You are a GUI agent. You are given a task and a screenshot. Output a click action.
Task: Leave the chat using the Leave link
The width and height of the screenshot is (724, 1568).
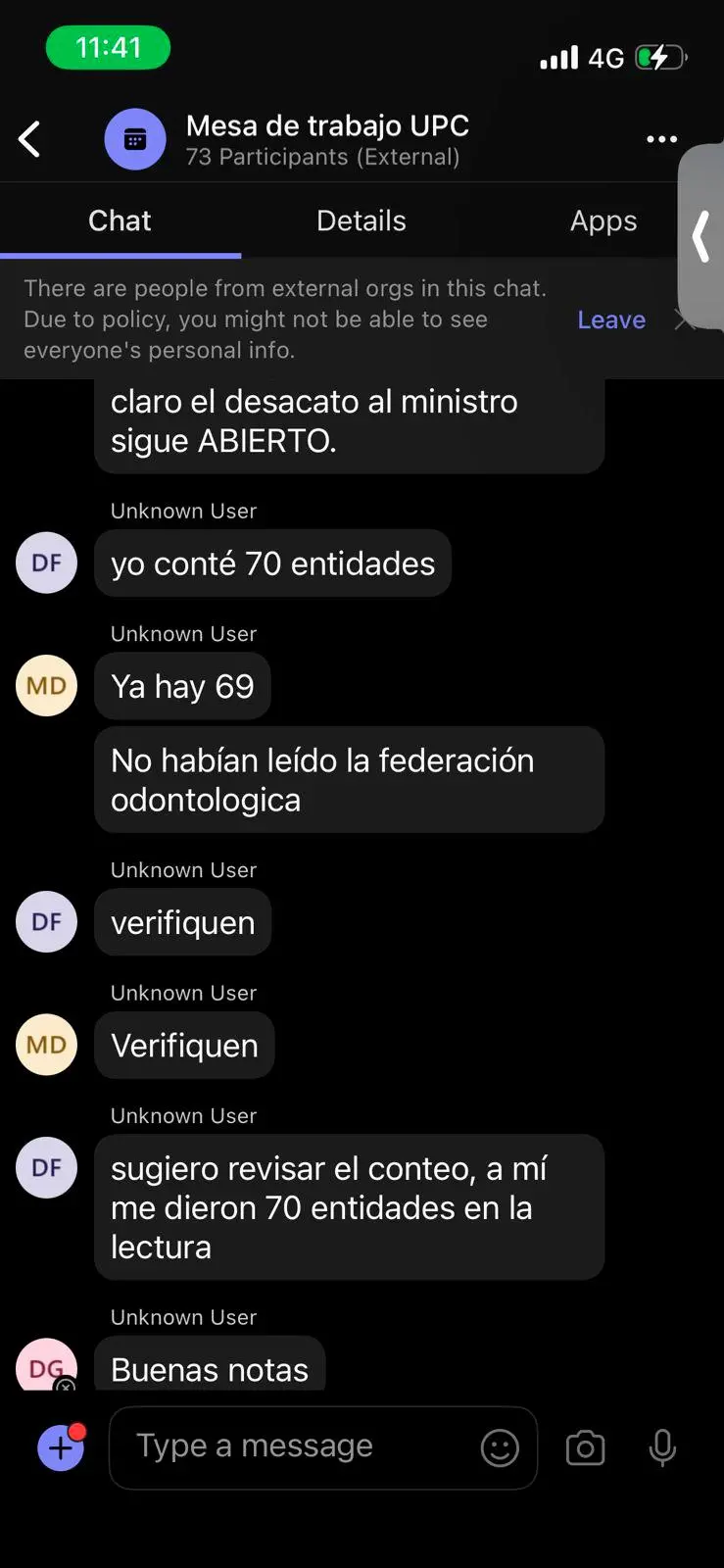coord(610,319)
